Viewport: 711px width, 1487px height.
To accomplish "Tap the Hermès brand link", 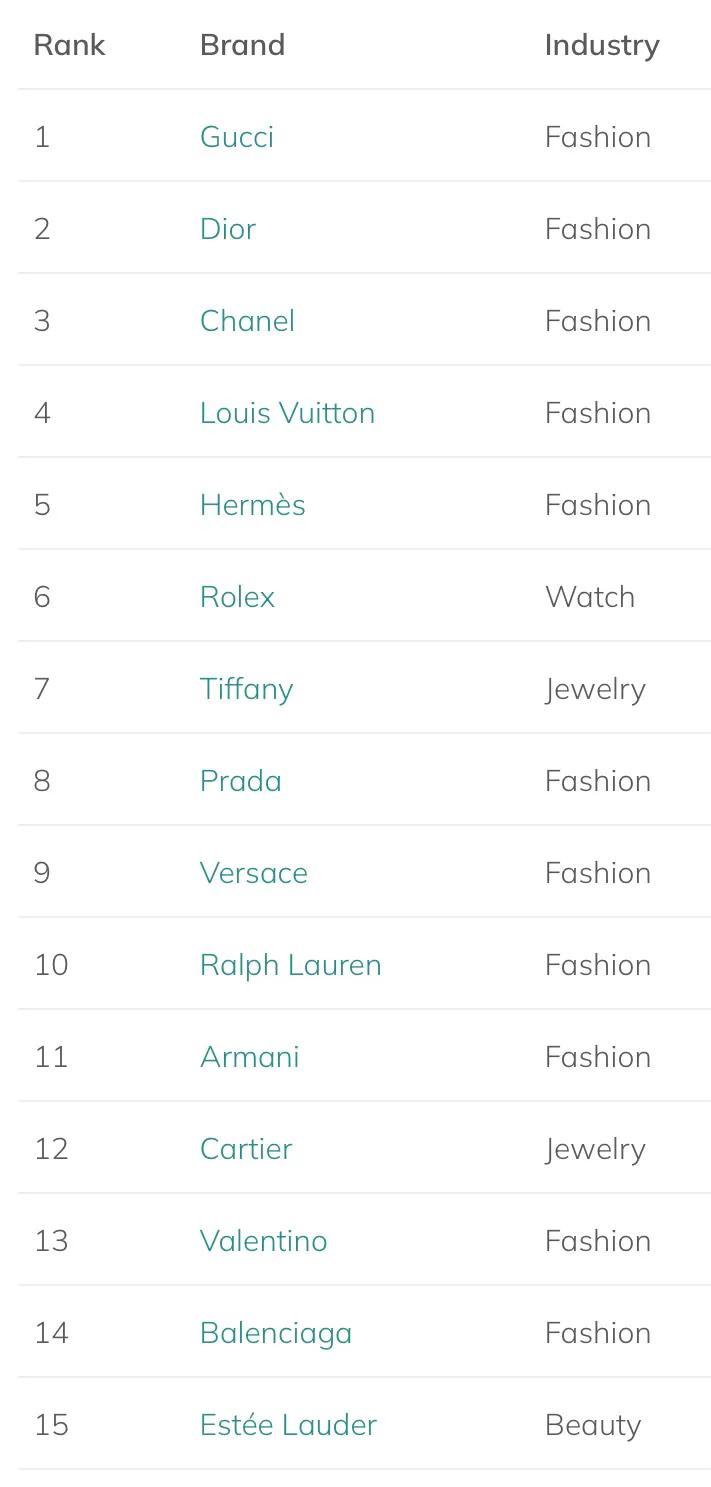I will click(252, 505).
